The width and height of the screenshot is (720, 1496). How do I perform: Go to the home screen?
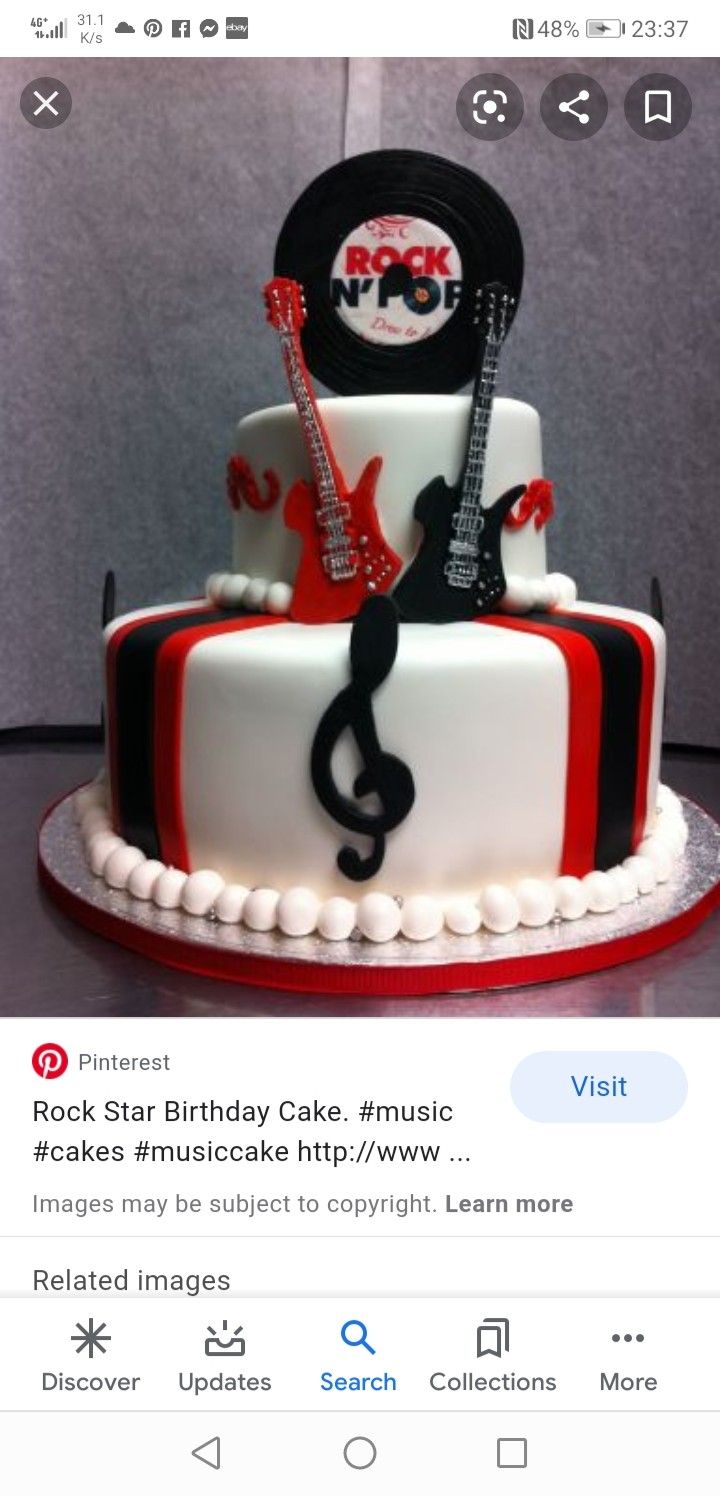(360, 1453)
